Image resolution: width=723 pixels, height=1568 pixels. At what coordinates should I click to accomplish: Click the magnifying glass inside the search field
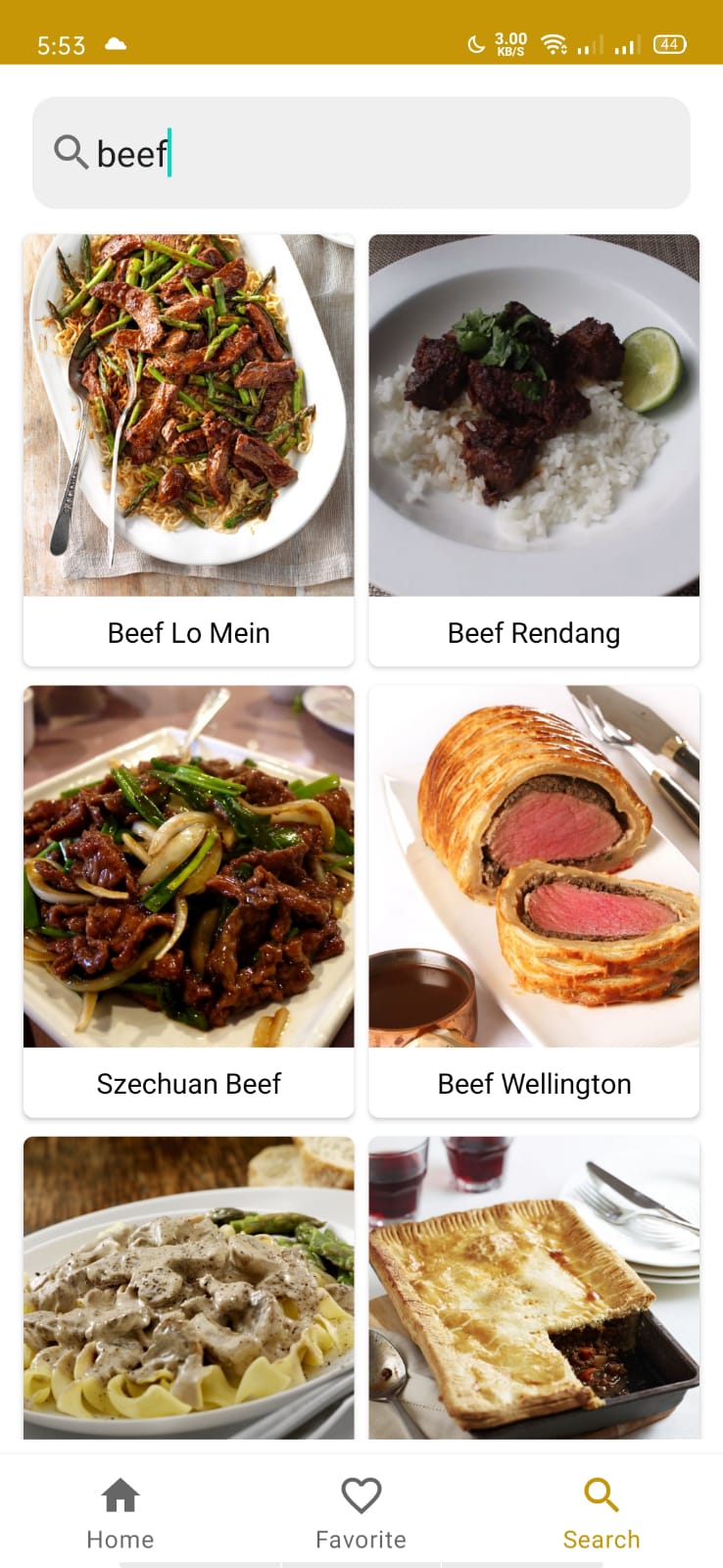coord(70,153)
